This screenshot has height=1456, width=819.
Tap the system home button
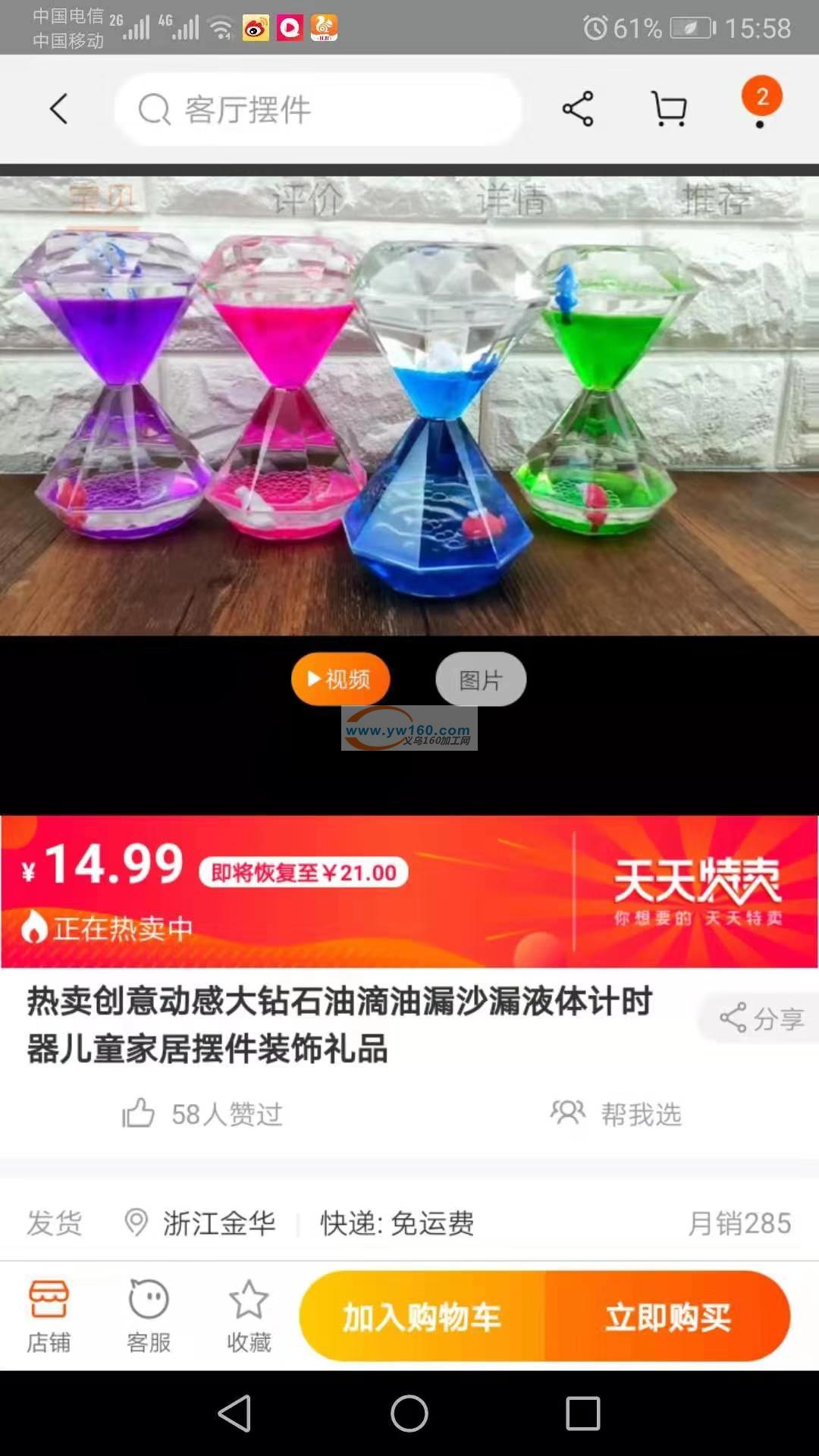(409, 1414)
